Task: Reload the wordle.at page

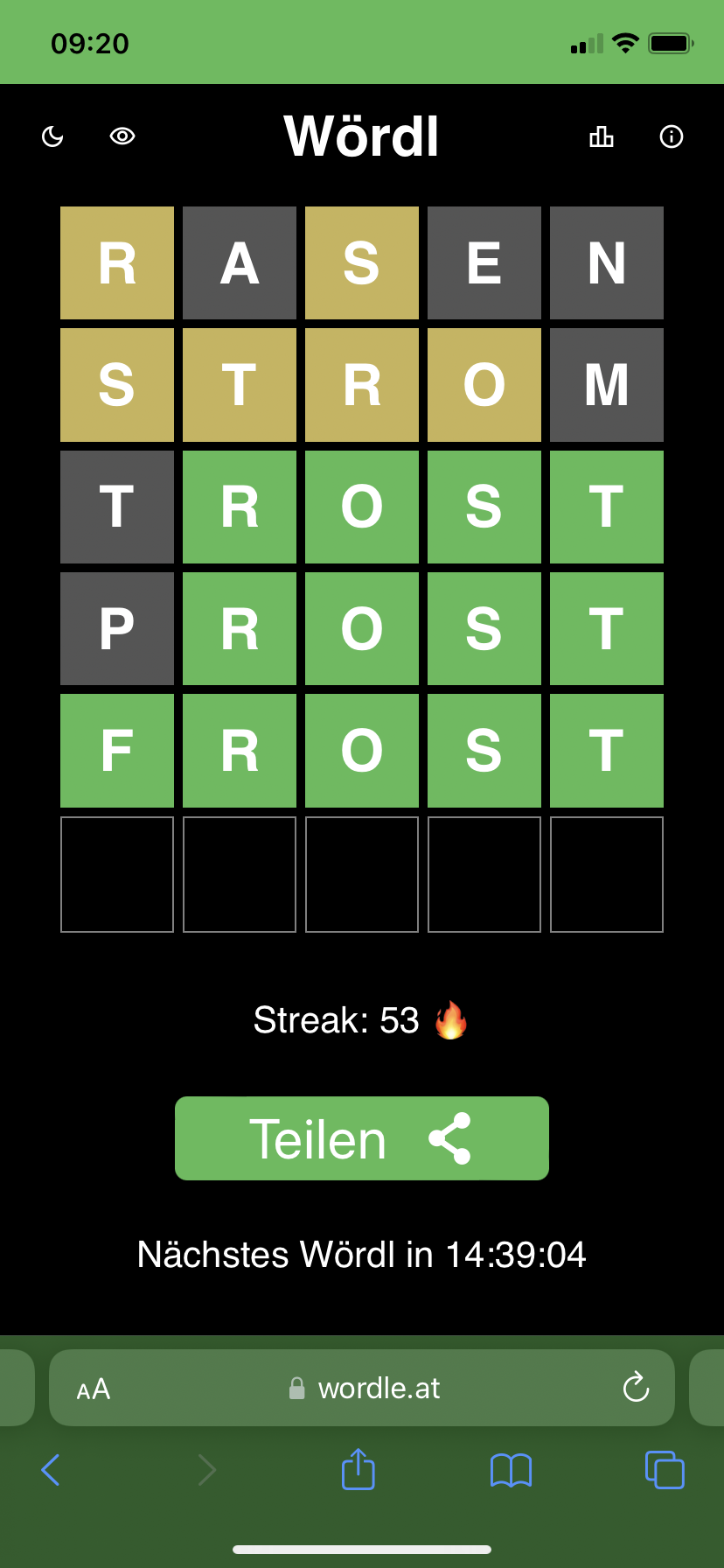Action: coord(636,1387)
